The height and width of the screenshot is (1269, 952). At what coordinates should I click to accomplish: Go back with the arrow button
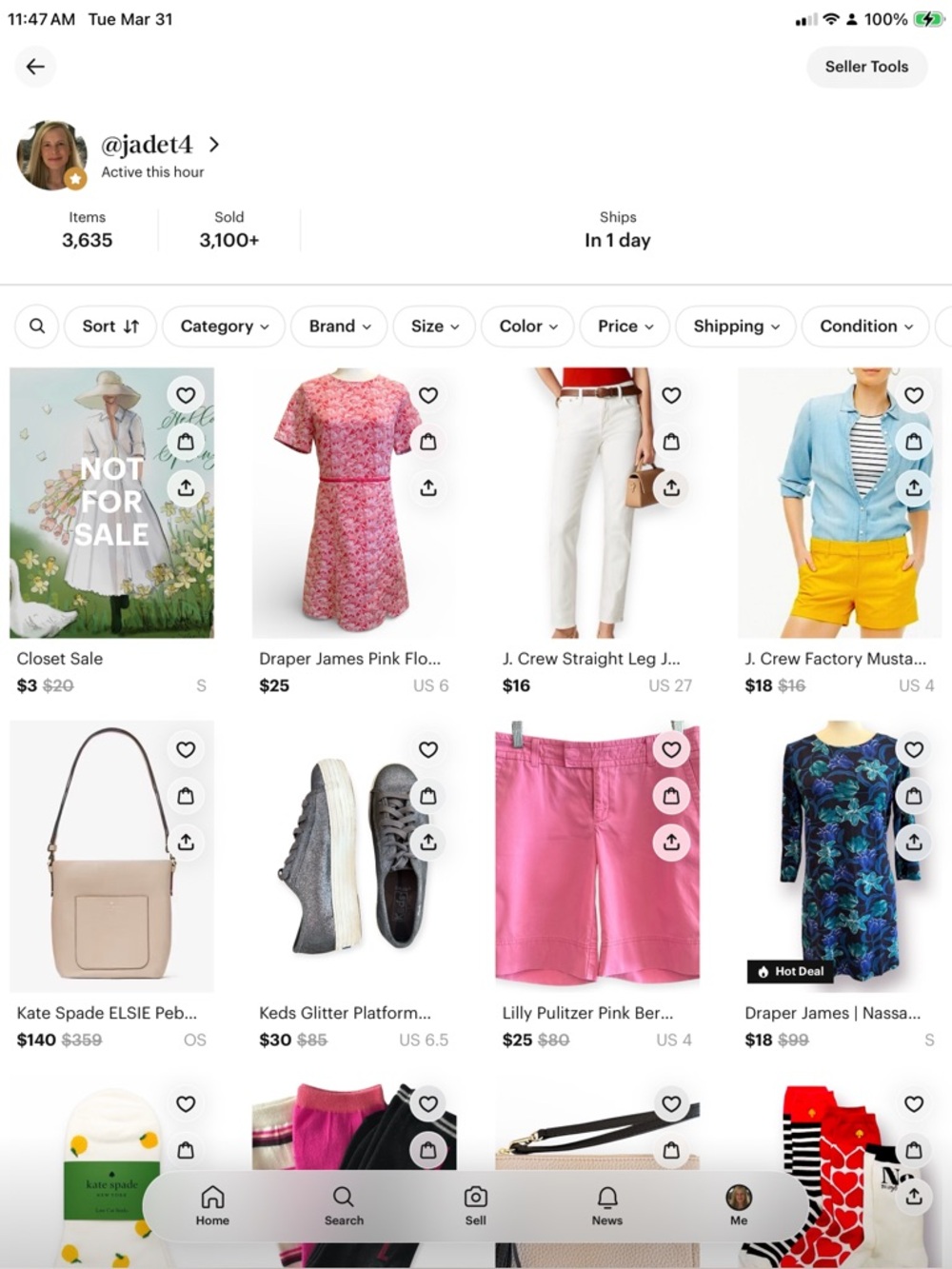click(35, 67)
